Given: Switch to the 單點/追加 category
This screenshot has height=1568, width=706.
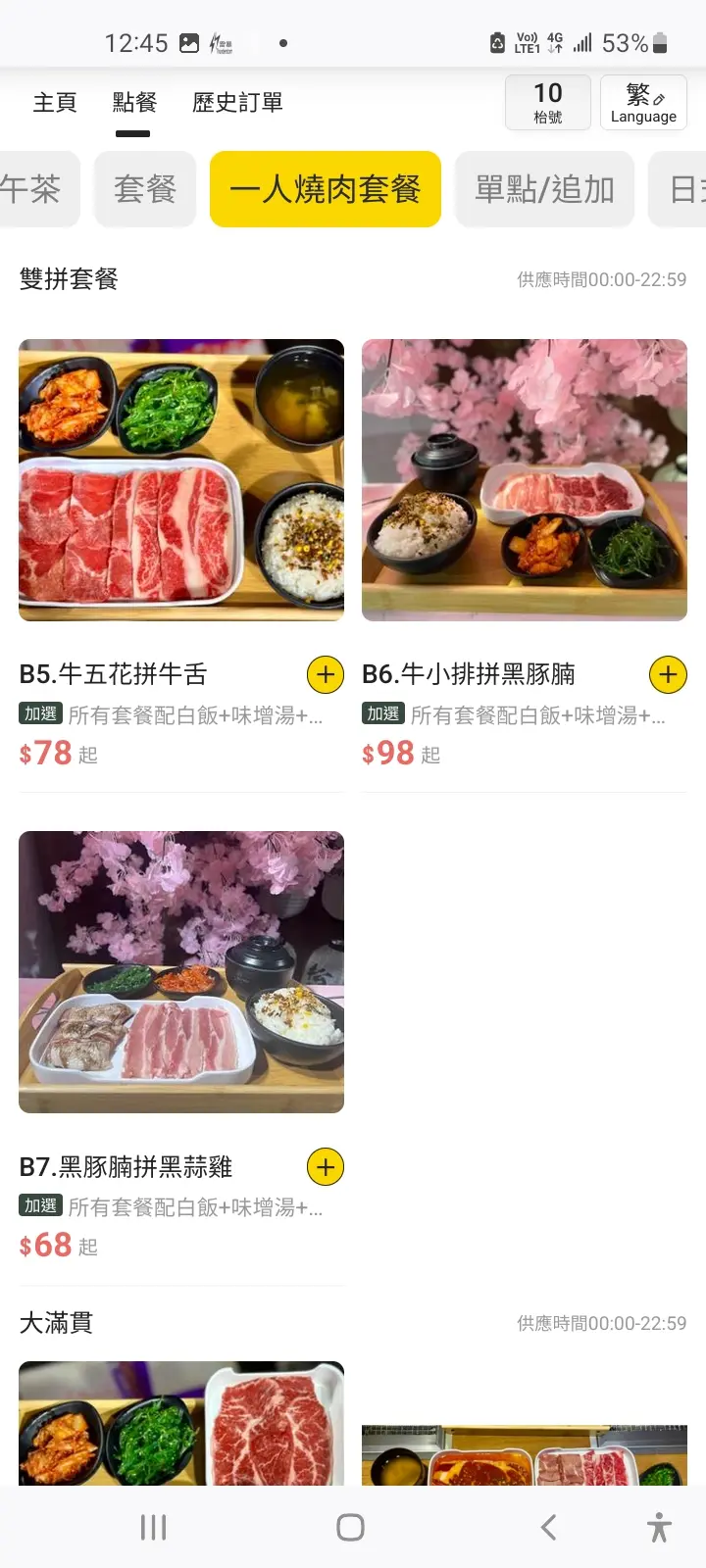Looking at the screenshot, I should click(x=544, y=189).
